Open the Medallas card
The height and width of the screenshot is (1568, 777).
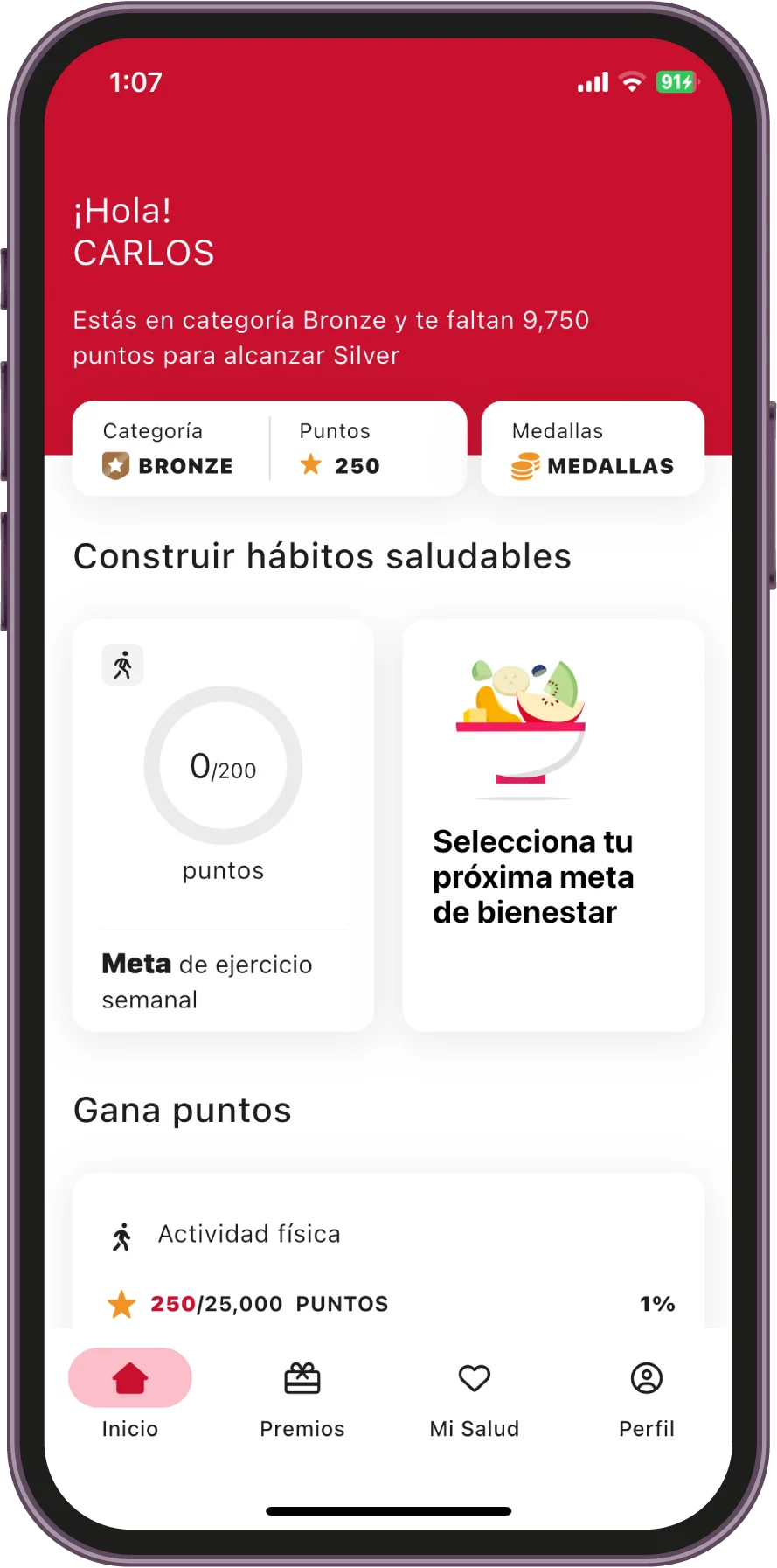[x=593, y=449]
